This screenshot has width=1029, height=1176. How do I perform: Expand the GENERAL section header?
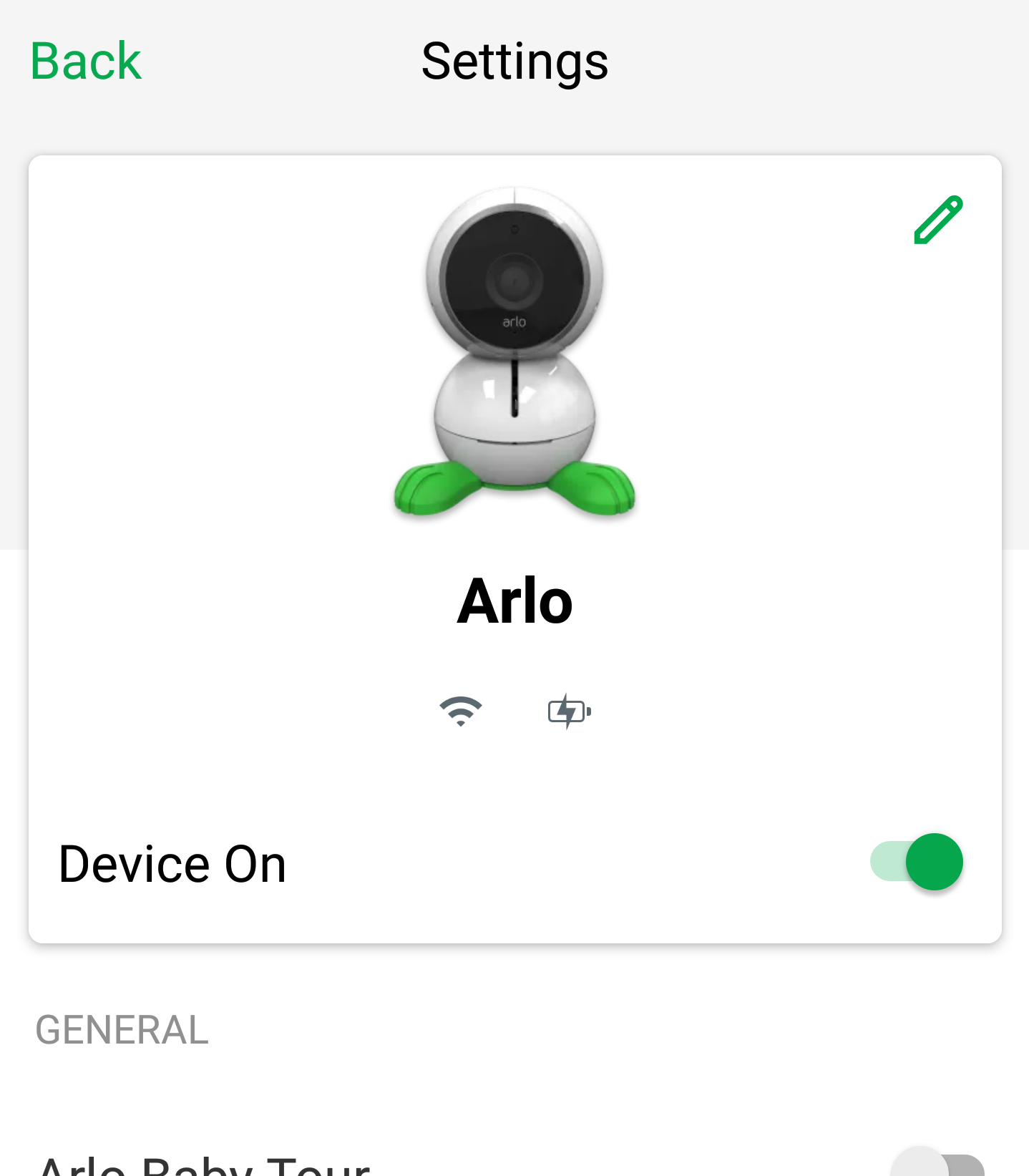[122, 1029]
